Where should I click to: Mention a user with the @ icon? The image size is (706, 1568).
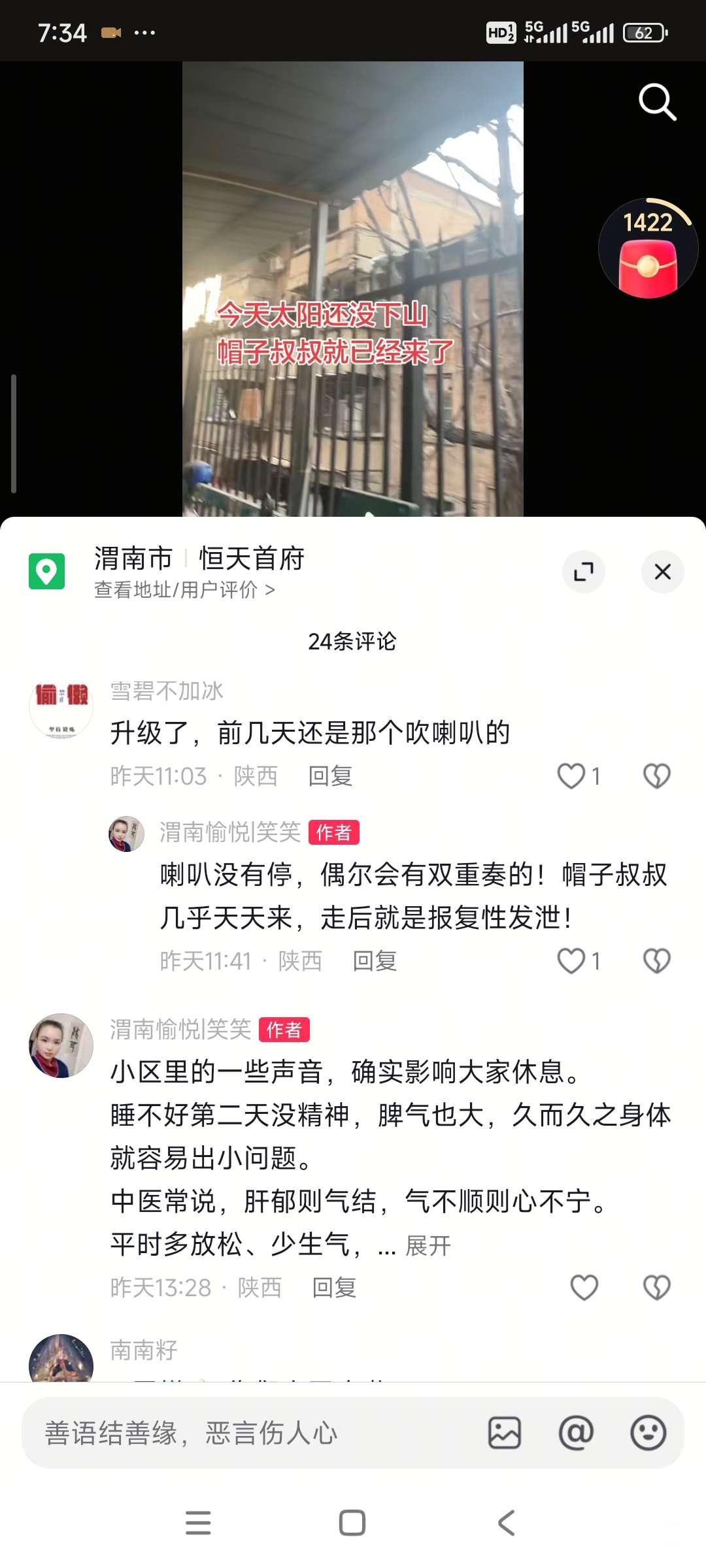(576, 1433)
